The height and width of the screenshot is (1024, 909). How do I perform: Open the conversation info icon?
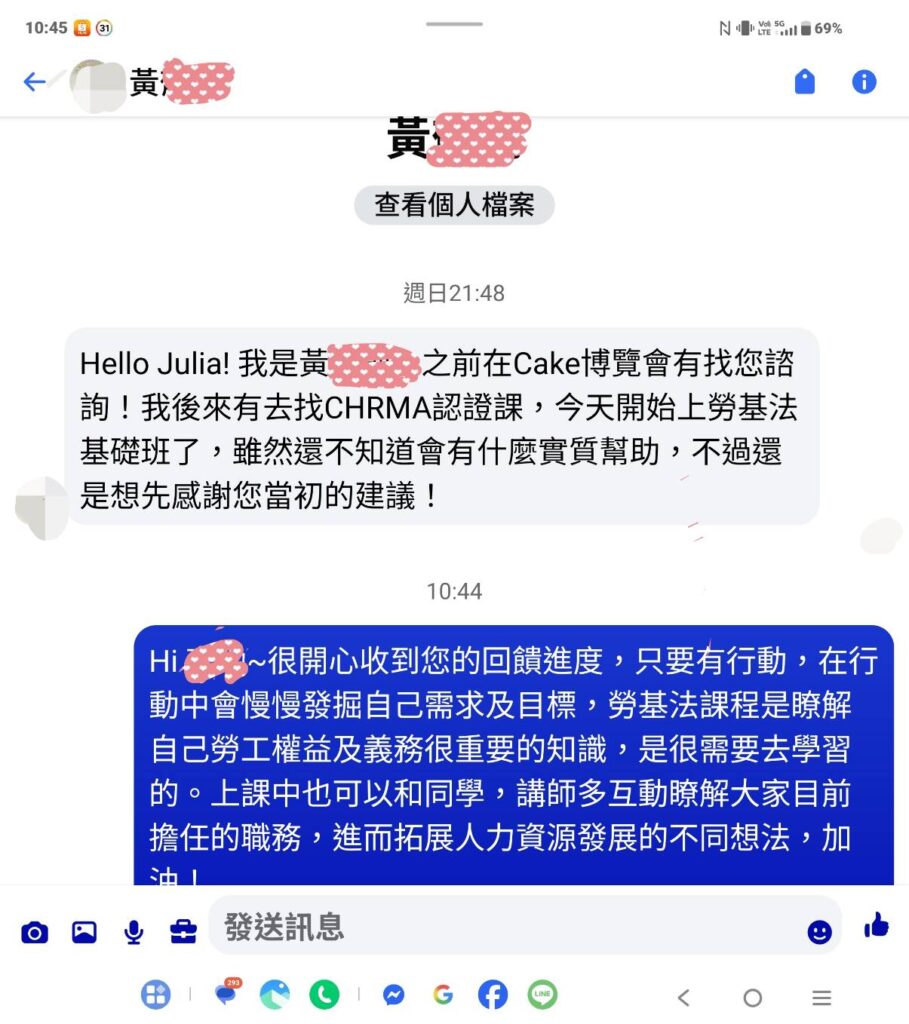click(x=864, y=82)
